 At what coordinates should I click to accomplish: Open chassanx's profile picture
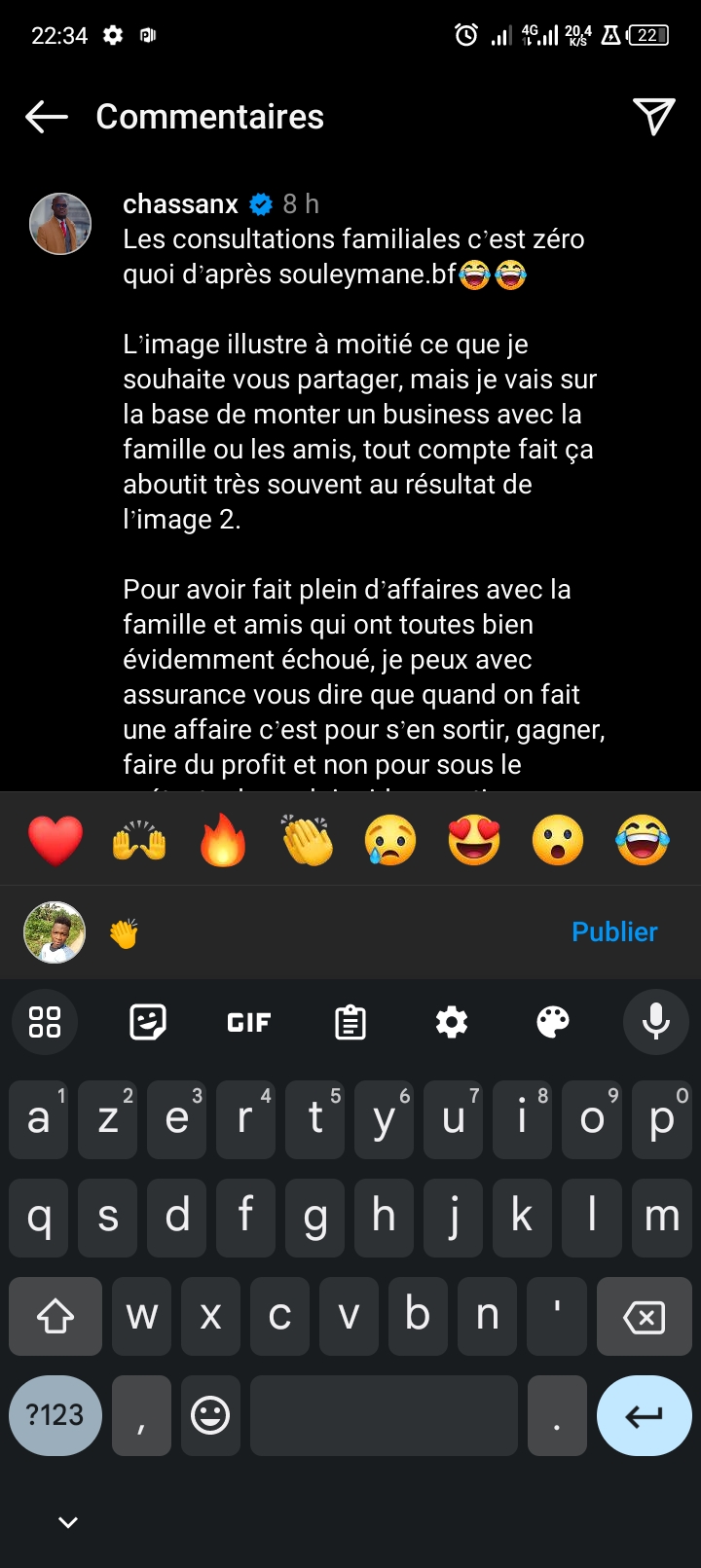click(x=60, y=223)
